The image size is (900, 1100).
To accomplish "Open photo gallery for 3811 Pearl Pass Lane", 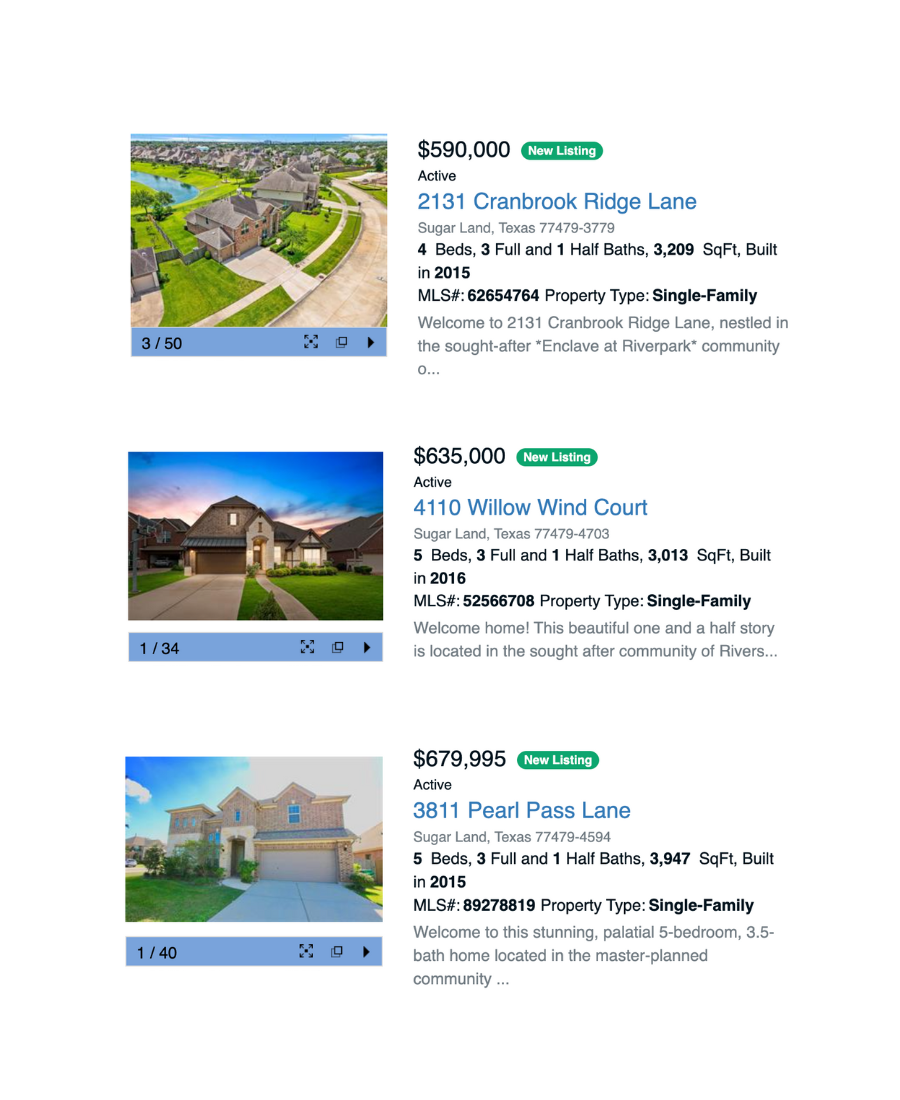I will (337, 952).
